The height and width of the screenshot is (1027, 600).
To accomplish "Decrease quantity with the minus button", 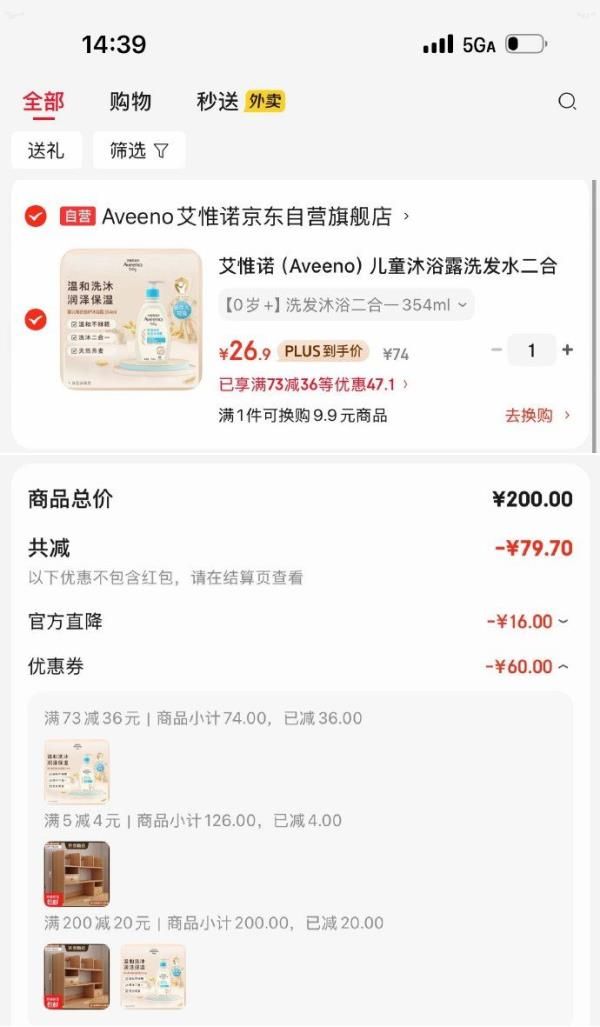I will pos(497,350).
